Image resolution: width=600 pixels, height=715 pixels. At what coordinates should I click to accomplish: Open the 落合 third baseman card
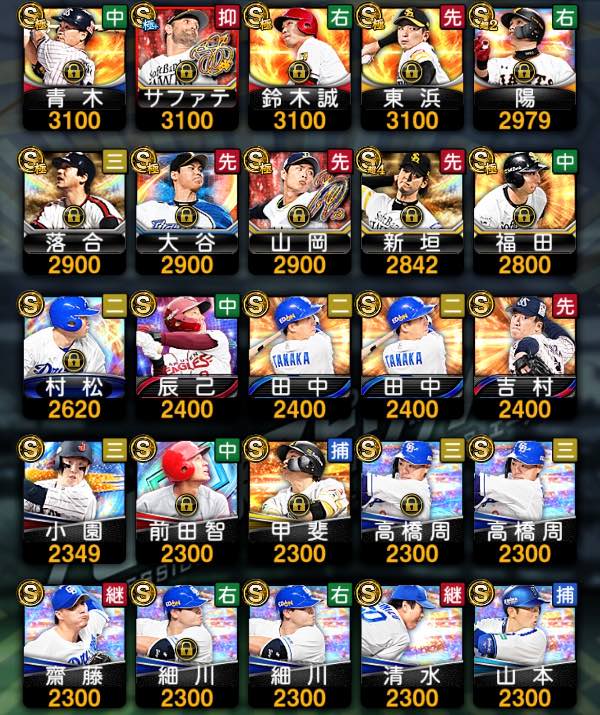(x=72, y=205)
